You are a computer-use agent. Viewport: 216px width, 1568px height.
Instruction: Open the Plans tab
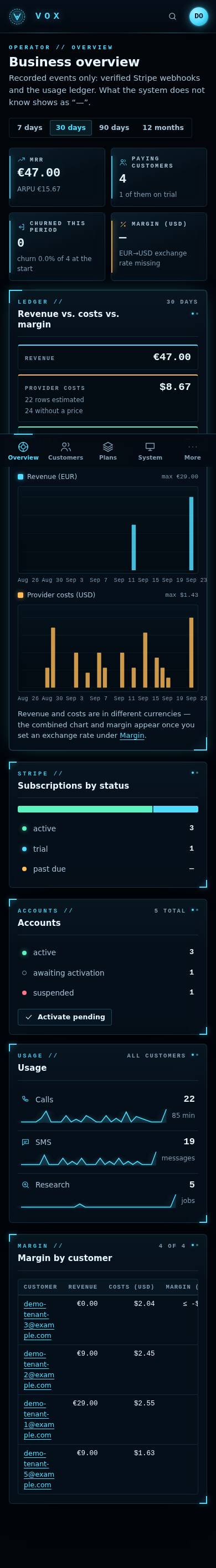click(x=108, y=451)
